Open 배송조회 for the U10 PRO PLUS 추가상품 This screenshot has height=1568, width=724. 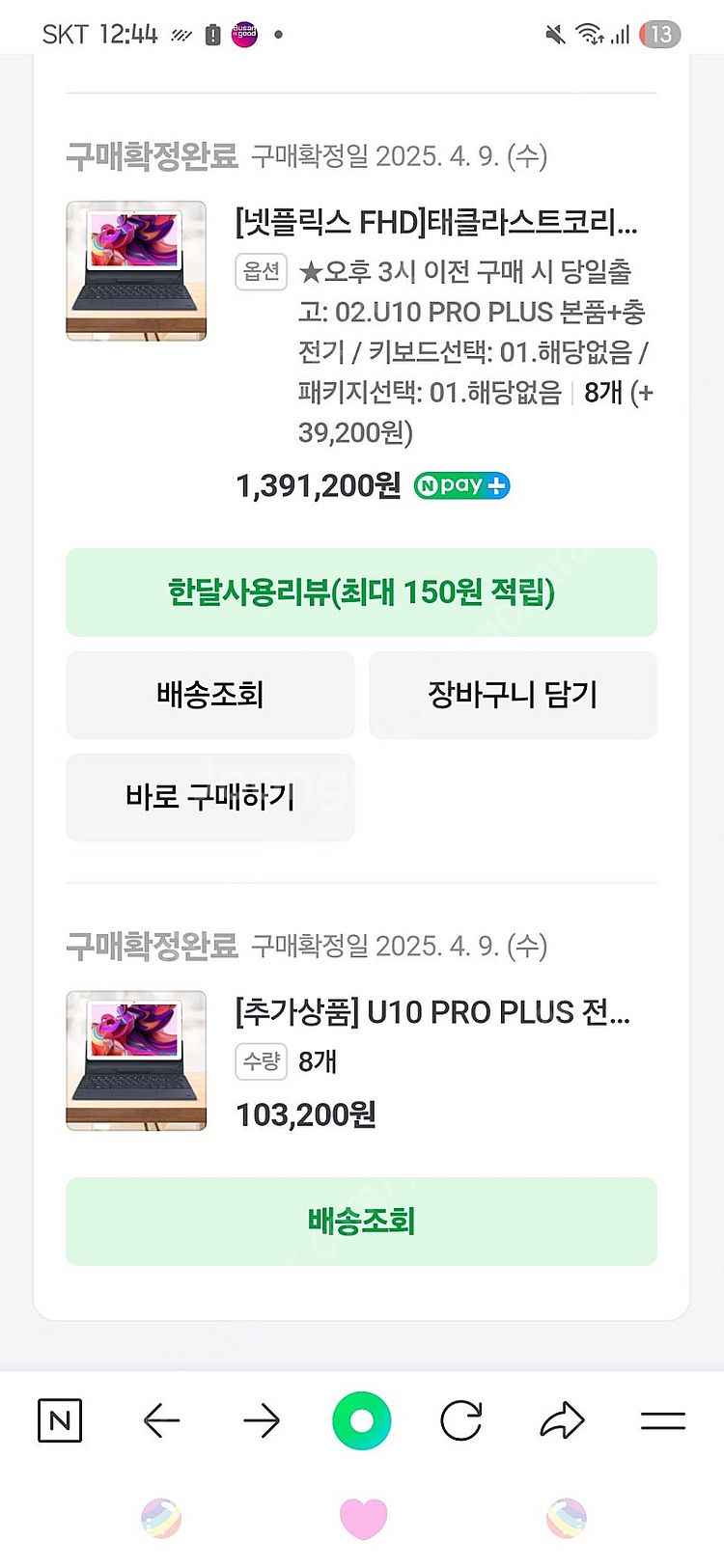coord(361,1222)
